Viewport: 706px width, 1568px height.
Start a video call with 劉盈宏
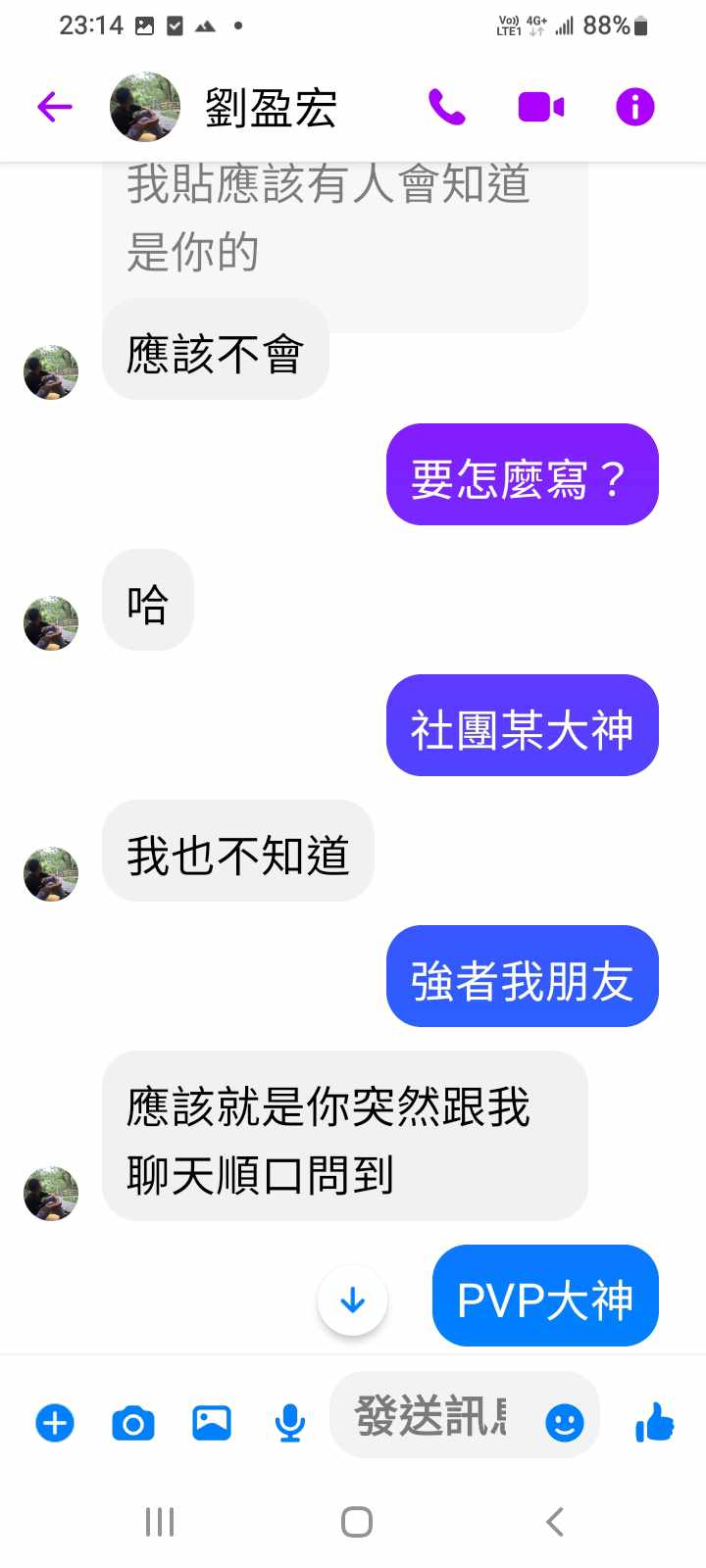click(540, 107)
